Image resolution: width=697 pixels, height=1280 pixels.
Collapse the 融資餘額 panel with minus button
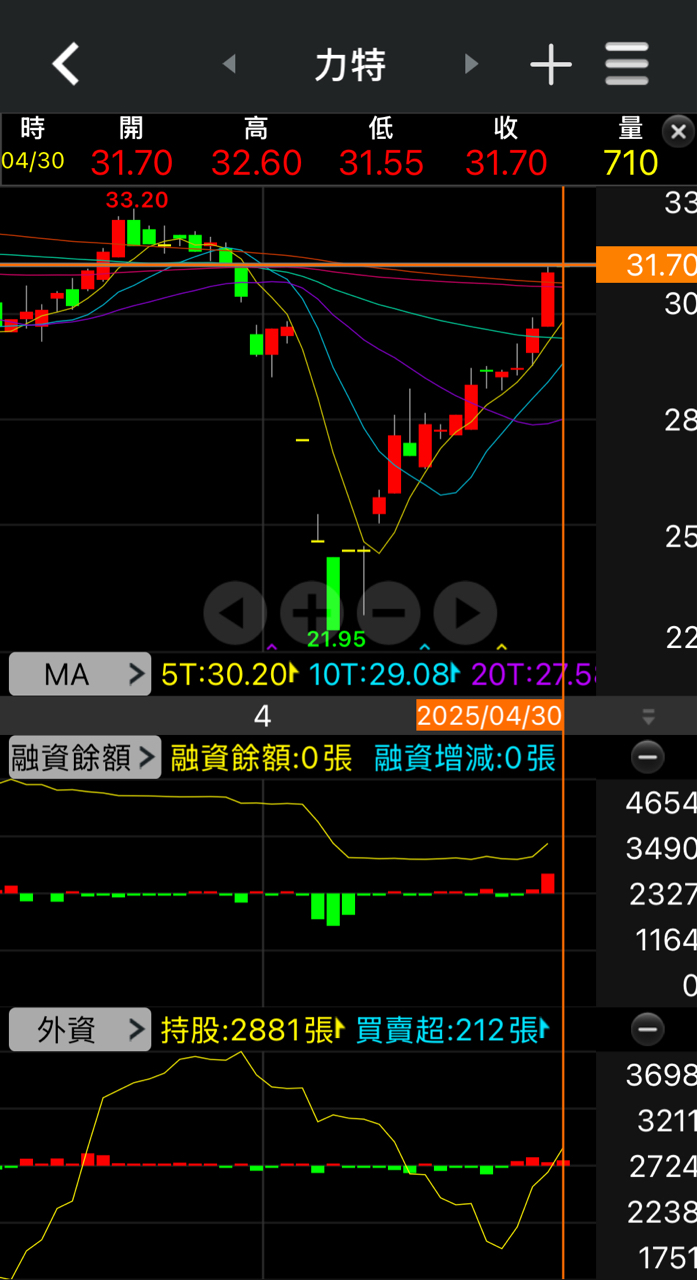(x=647, y=758)
